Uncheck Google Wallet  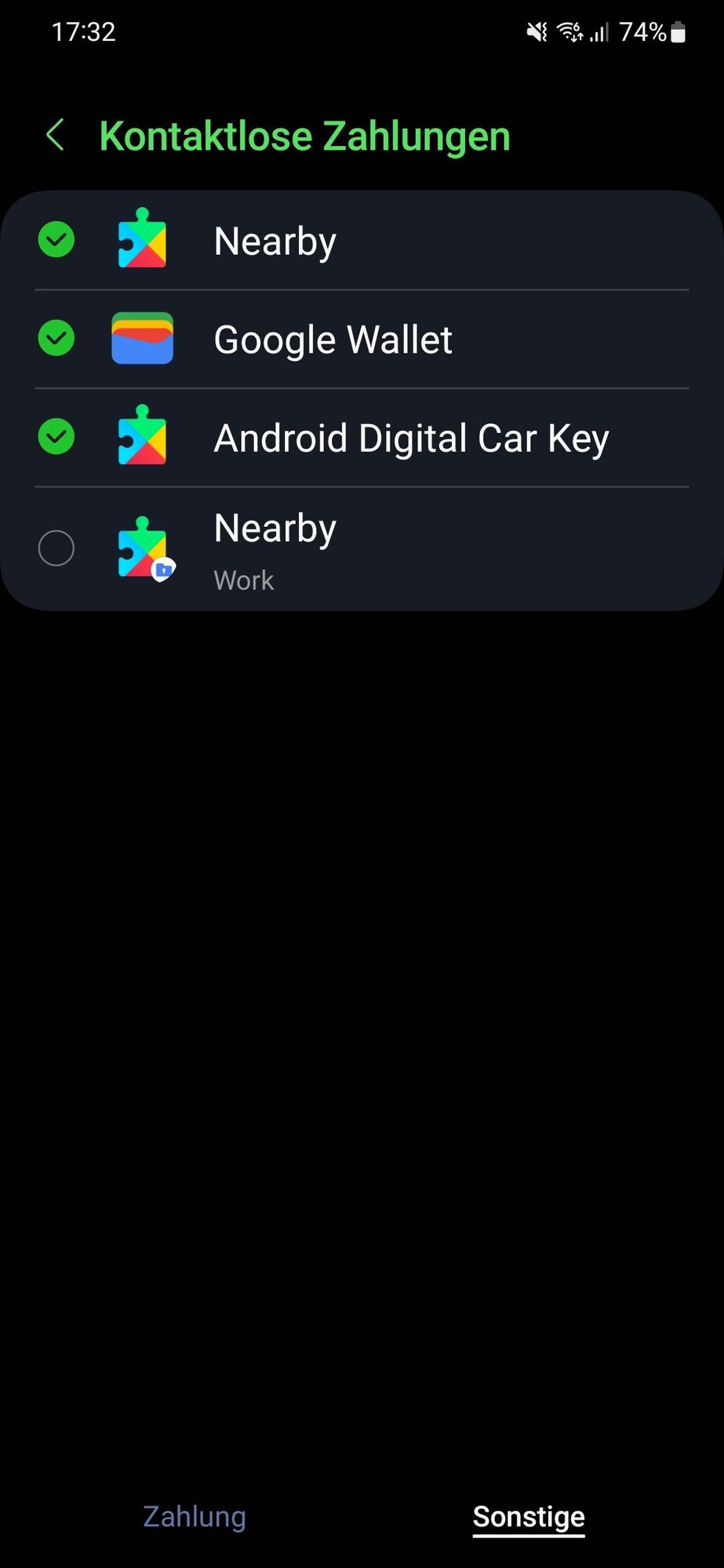56,339
